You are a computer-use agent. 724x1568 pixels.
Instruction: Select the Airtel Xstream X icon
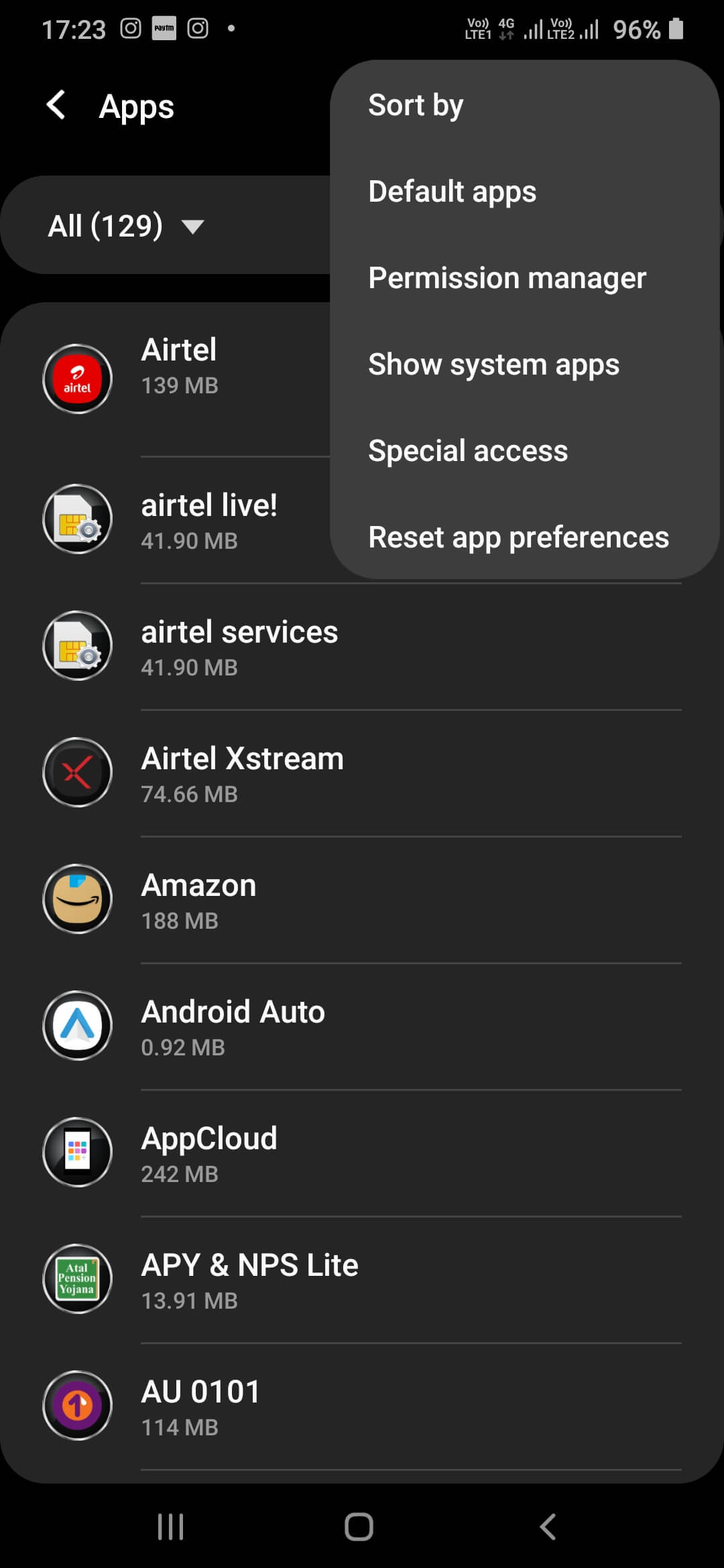click(77, 772)
